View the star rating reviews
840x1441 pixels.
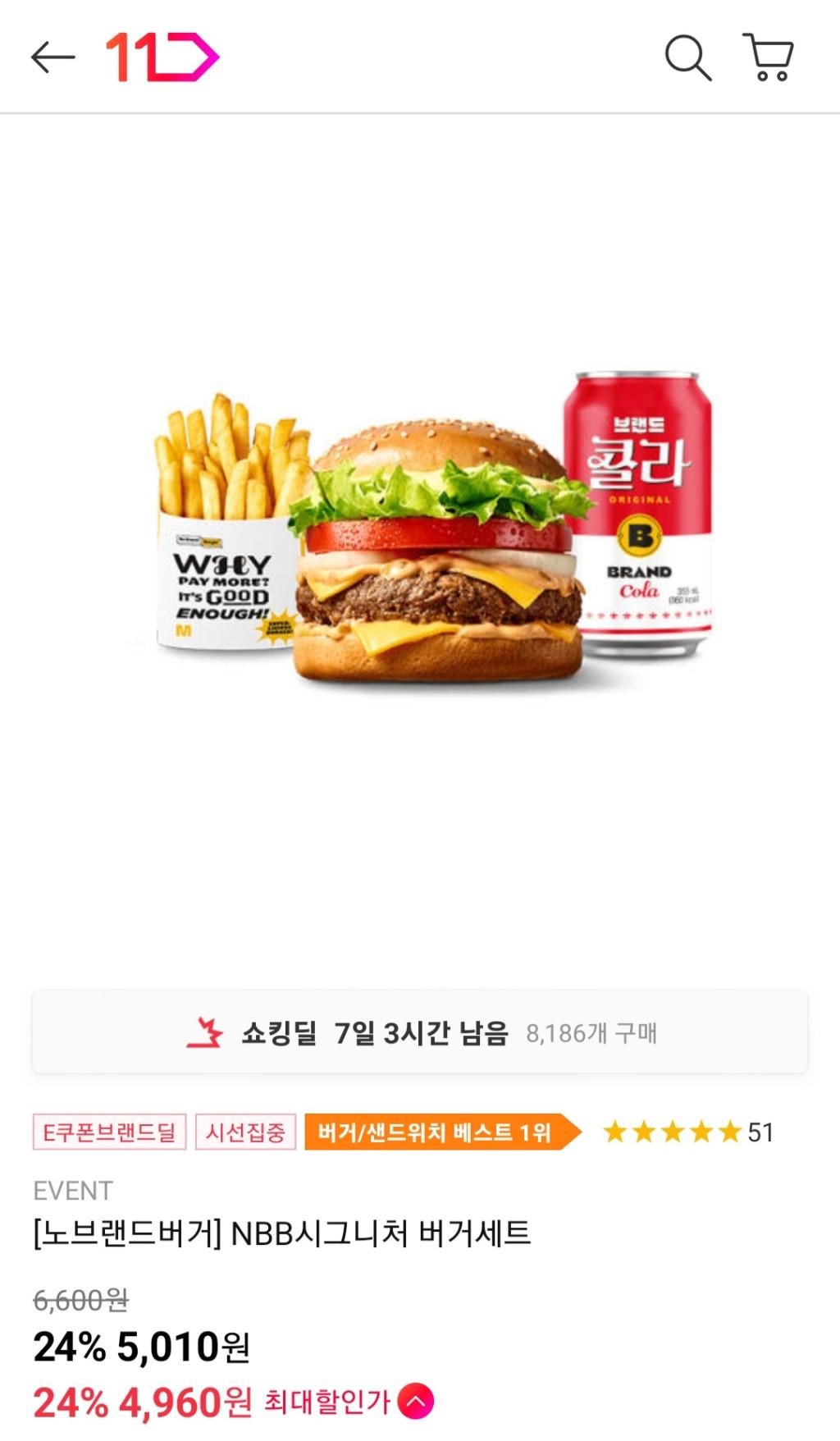click(687, 1132)
